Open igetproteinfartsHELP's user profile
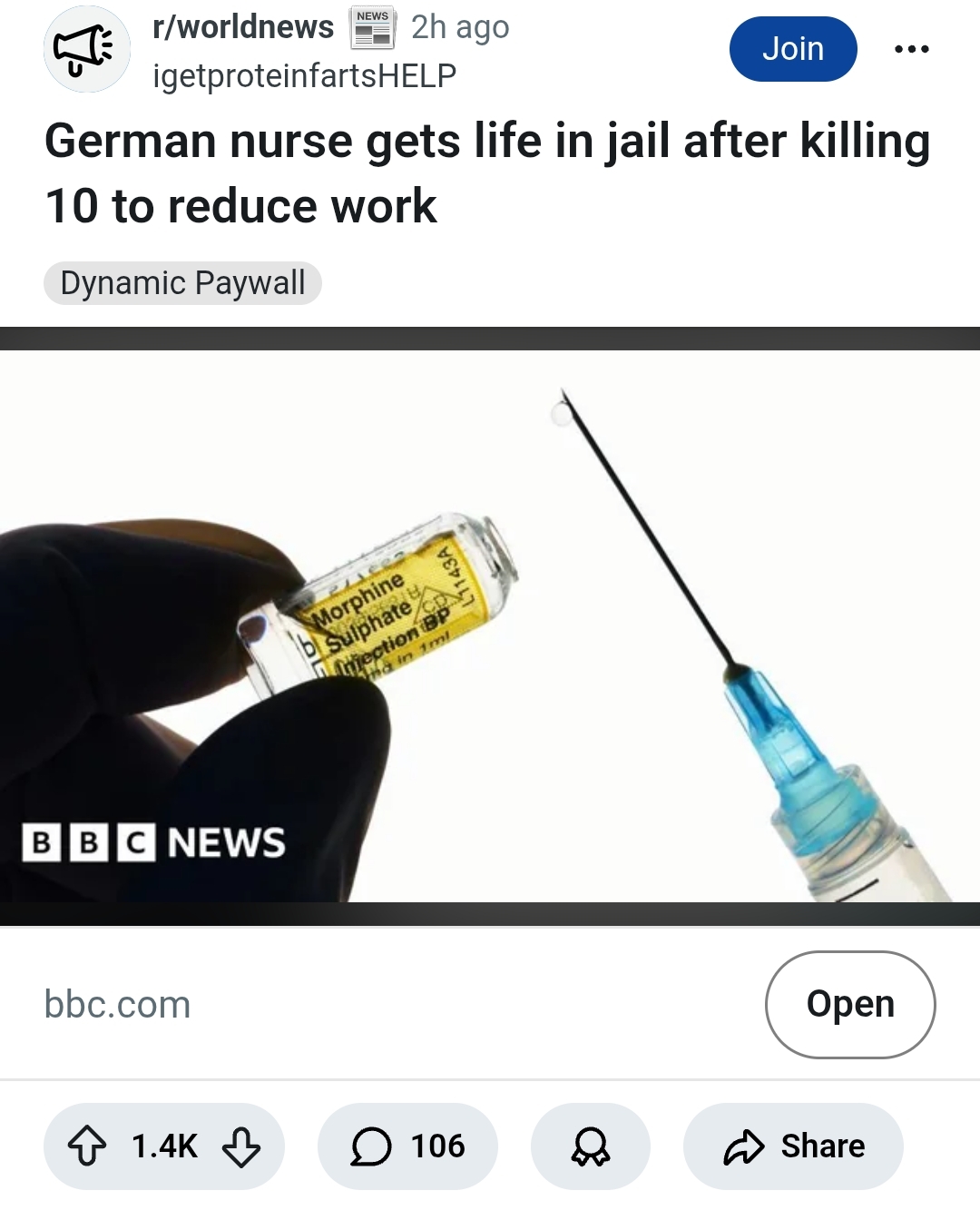Viewport: 980px width, 1210px height. tap(305, 75)
